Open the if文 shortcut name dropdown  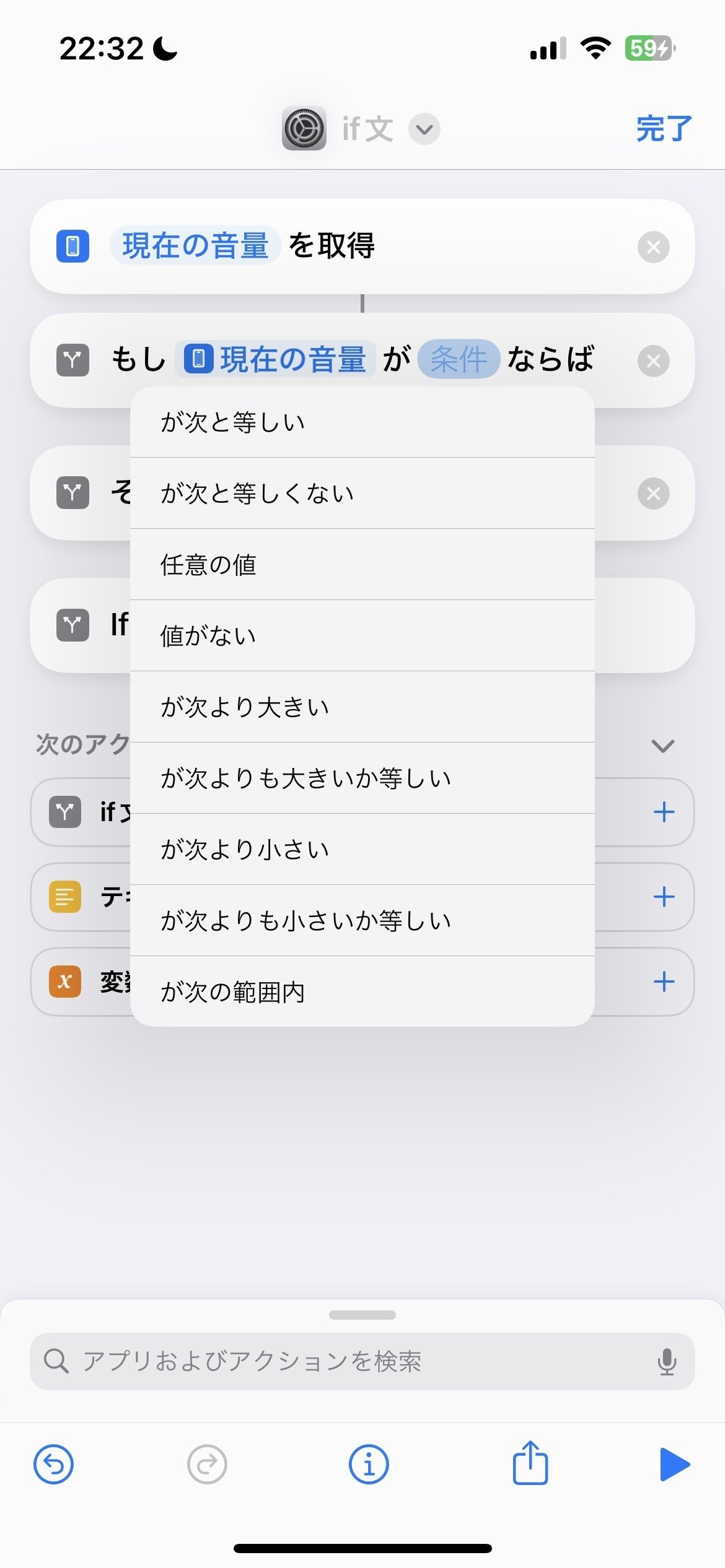[x=424, y=129]
